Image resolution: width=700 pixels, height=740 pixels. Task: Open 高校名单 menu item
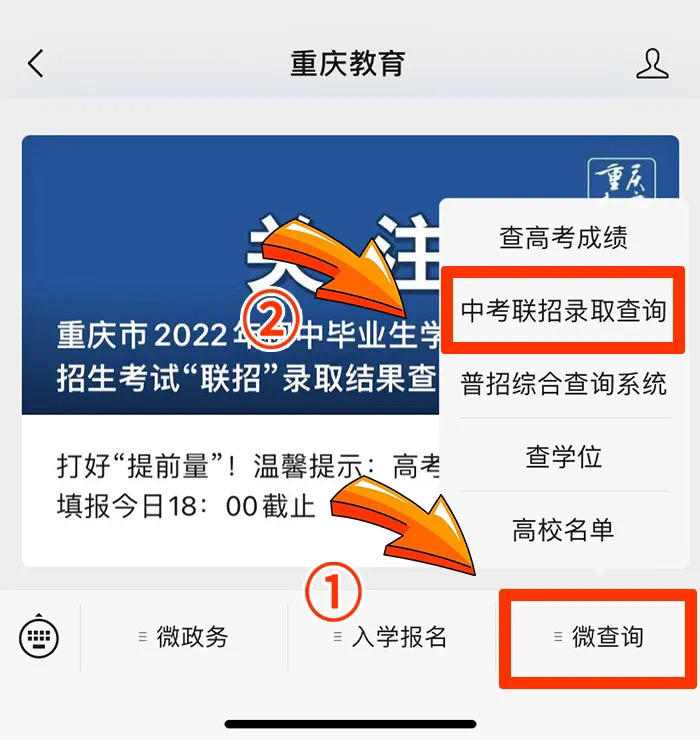[x=563, y=530]
